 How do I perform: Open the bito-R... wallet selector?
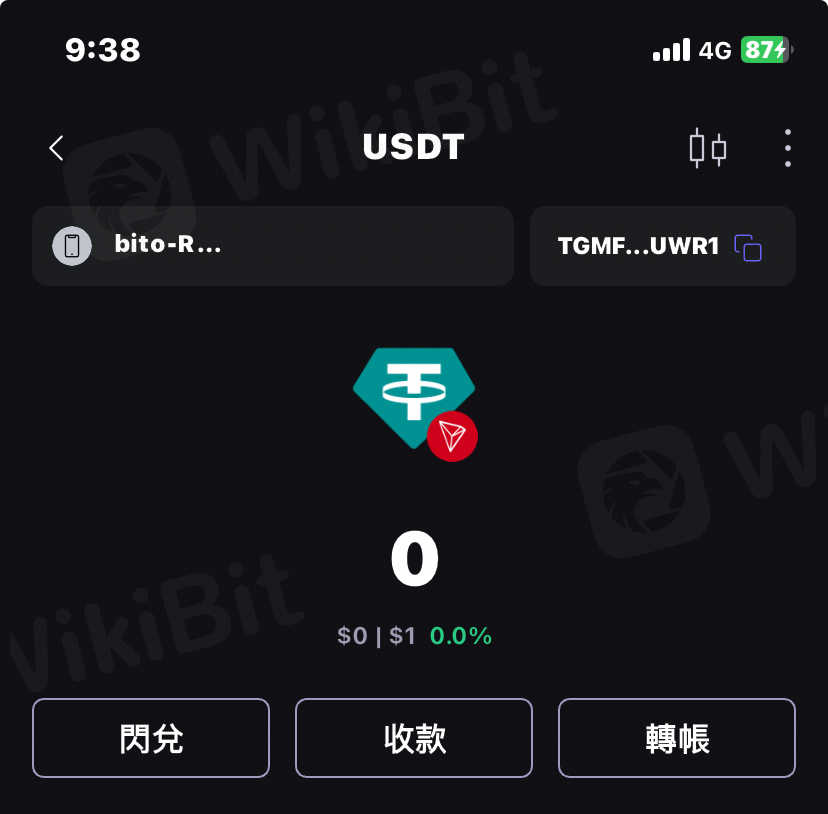pyautogui.click(x=272, y=245)
